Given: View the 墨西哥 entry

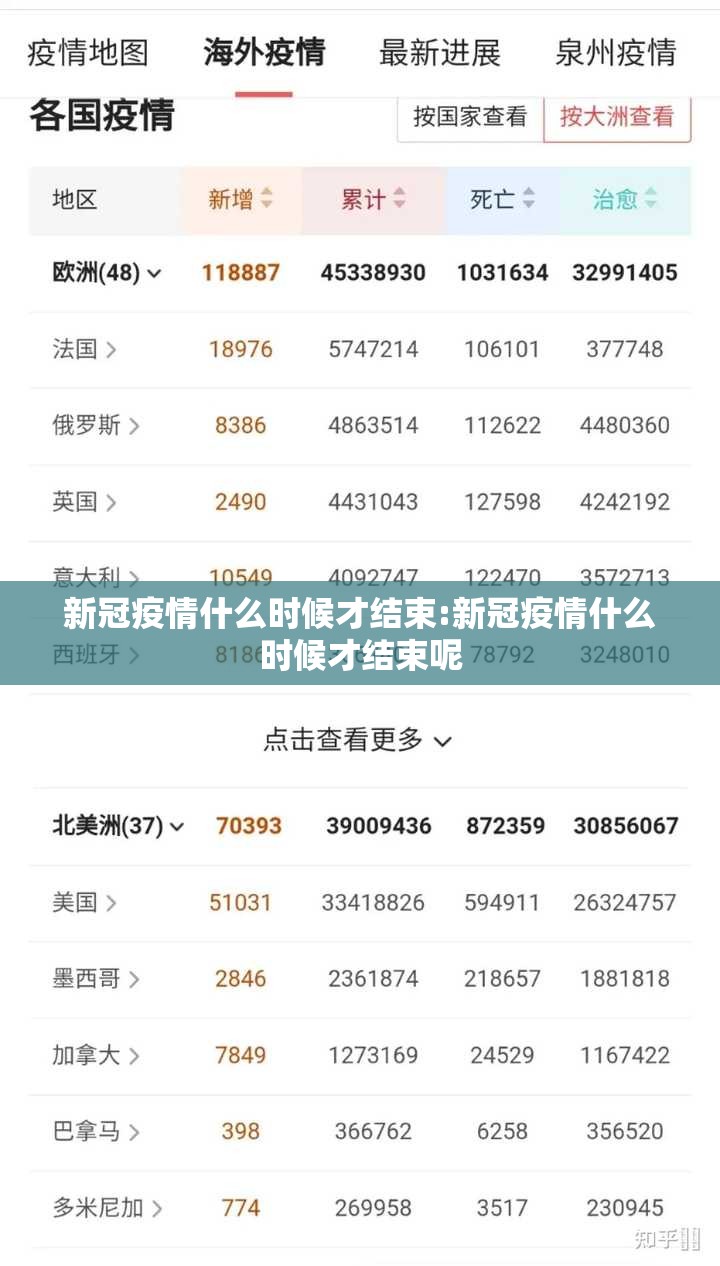Looking at the screenshot, I should (96, 978).
